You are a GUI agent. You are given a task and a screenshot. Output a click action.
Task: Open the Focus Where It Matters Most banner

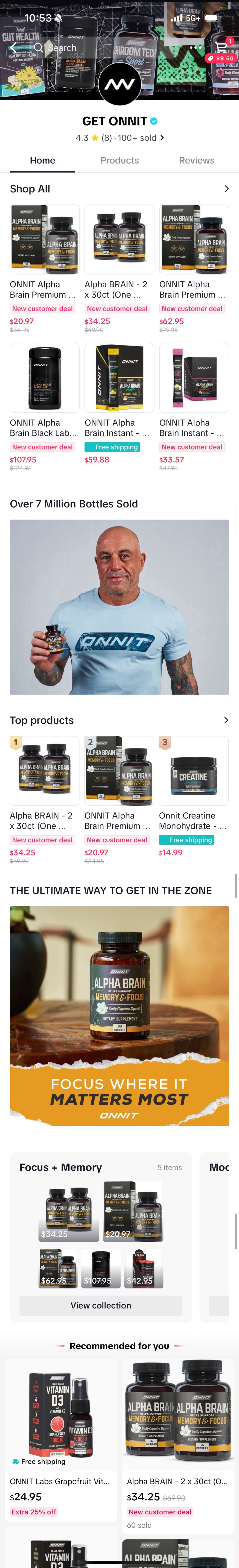click(119, 1015)
